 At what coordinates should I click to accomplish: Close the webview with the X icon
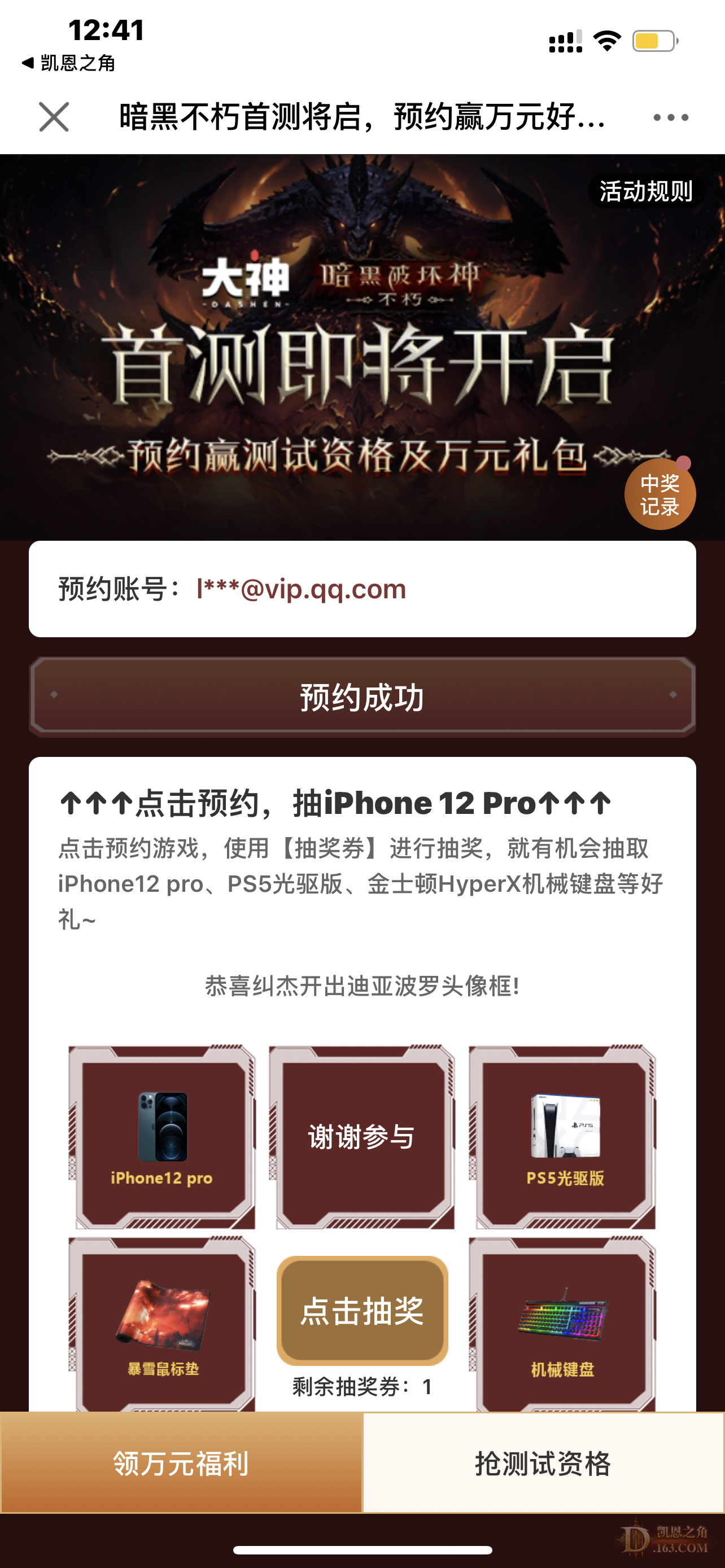[x=54, y=117]
